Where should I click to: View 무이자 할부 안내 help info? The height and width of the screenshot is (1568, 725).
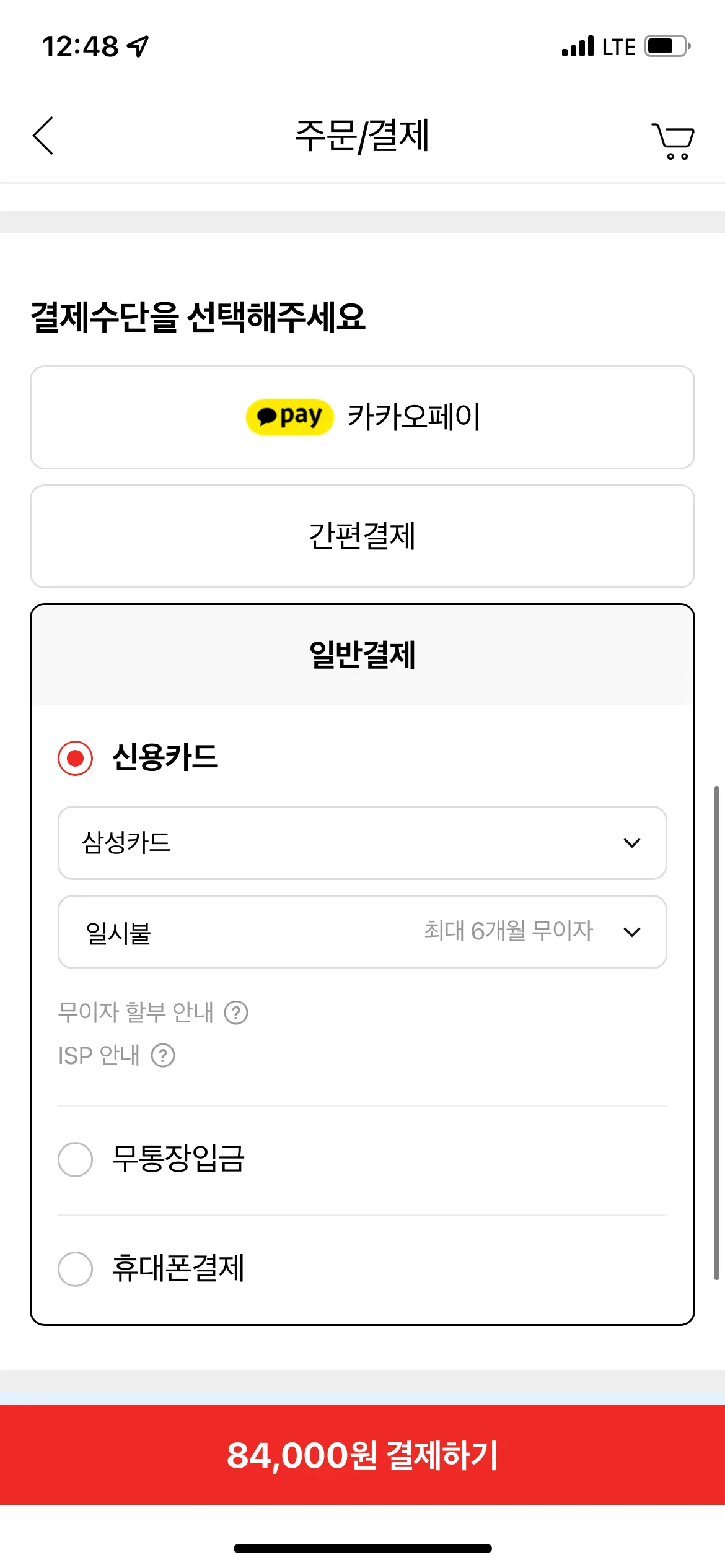(236, 1013)
